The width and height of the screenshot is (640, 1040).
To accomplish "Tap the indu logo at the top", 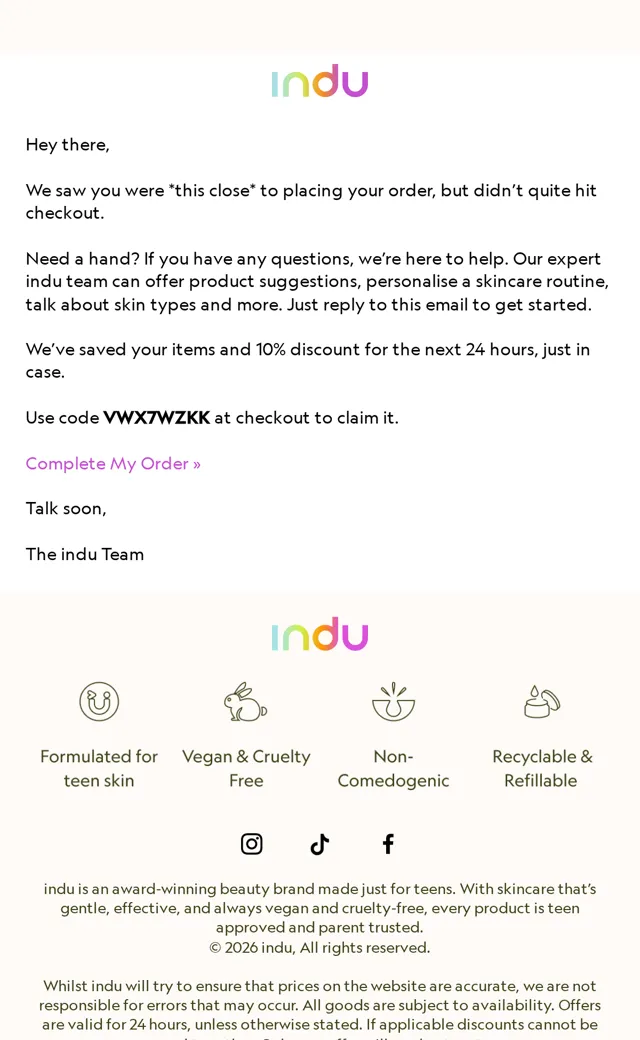I will (x=320, y=81).
